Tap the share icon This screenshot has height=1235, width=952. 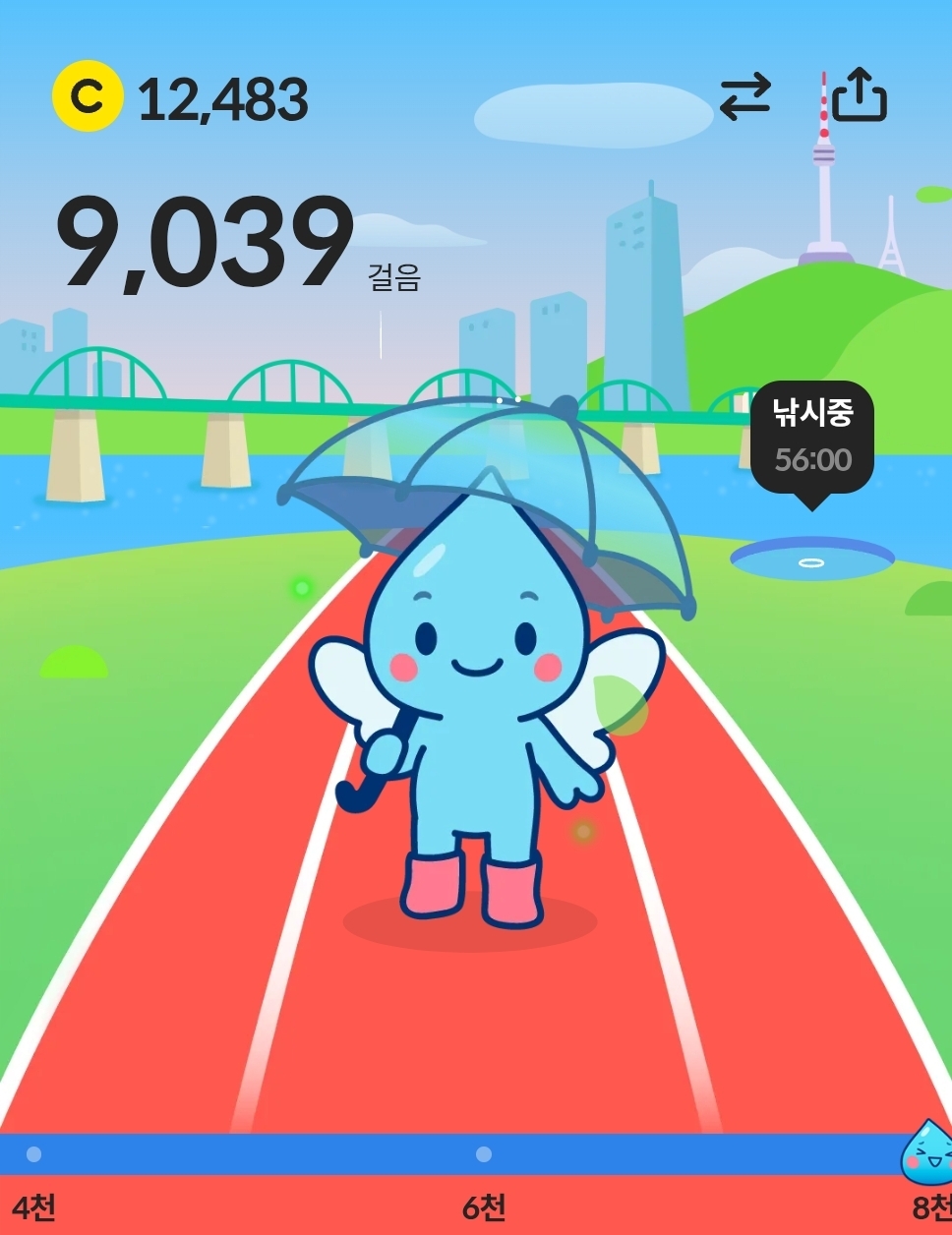point(859,96)
